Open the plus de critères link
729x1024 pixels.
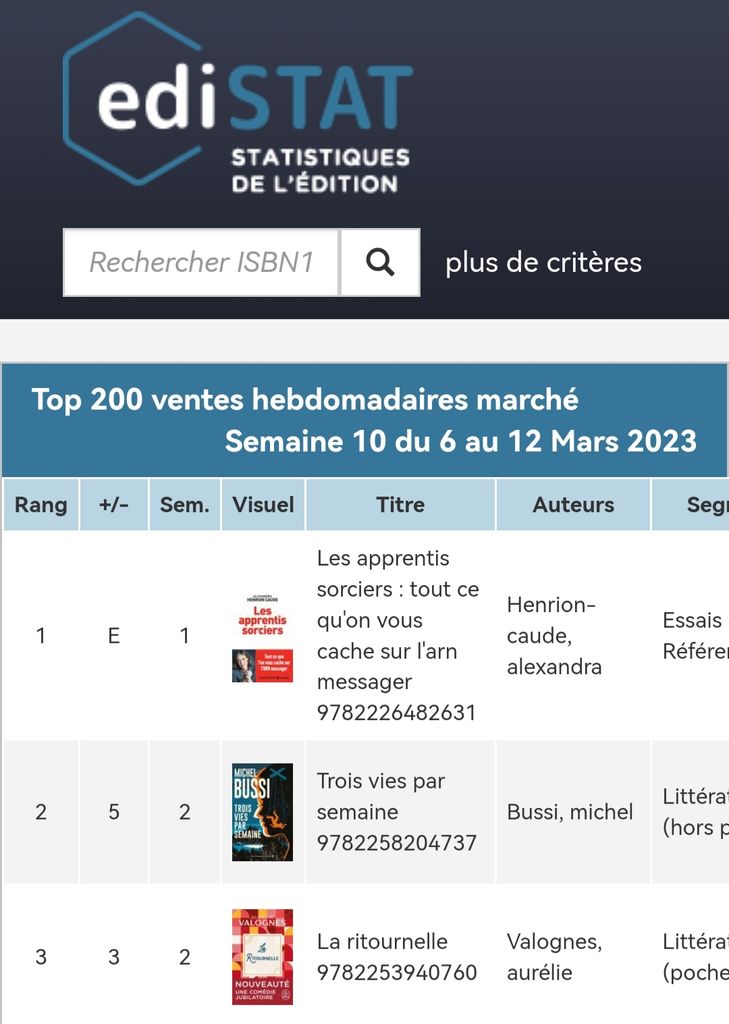pos(543,263)
